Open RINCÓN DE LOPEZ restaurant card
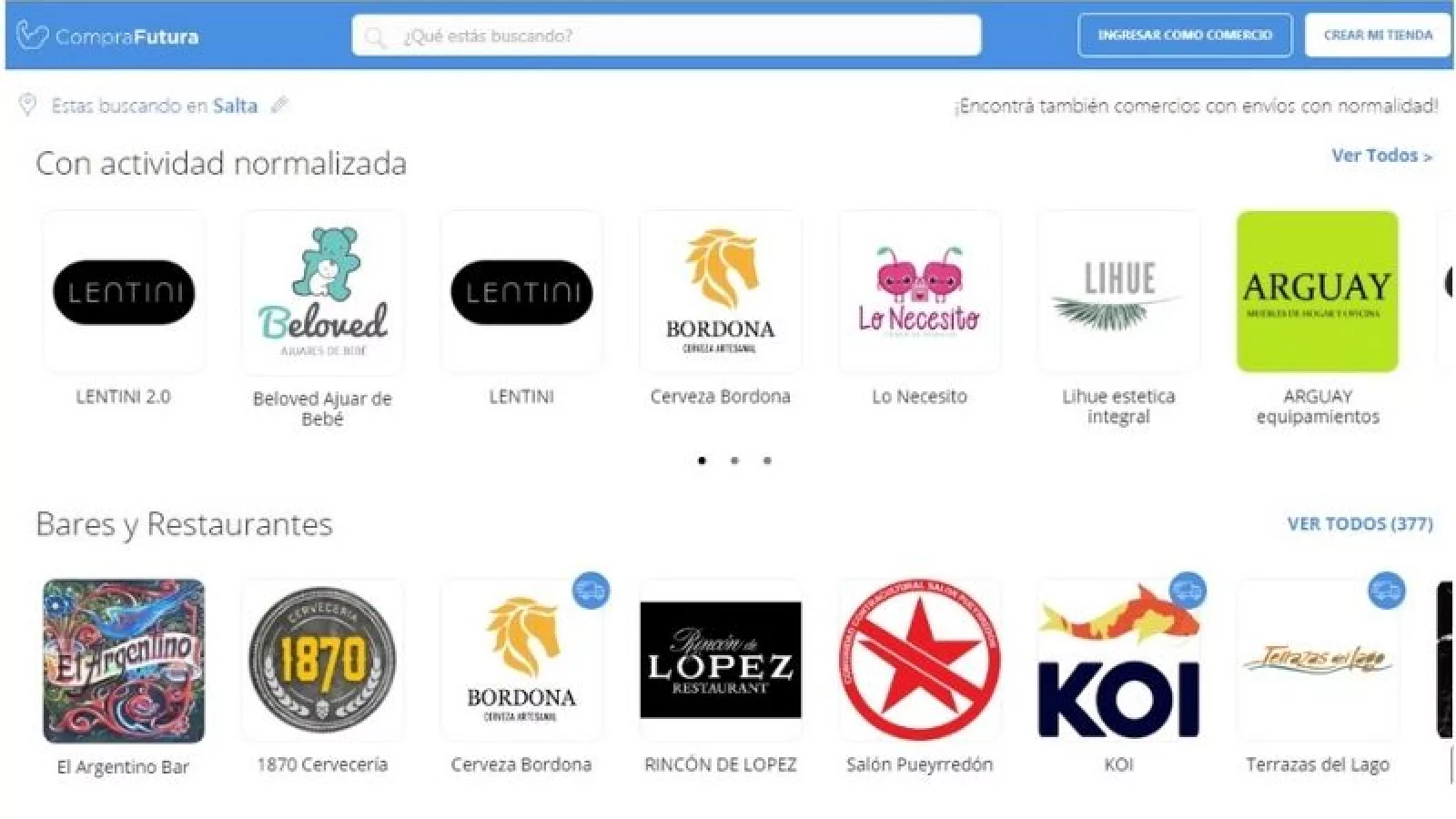 point(720,662)
